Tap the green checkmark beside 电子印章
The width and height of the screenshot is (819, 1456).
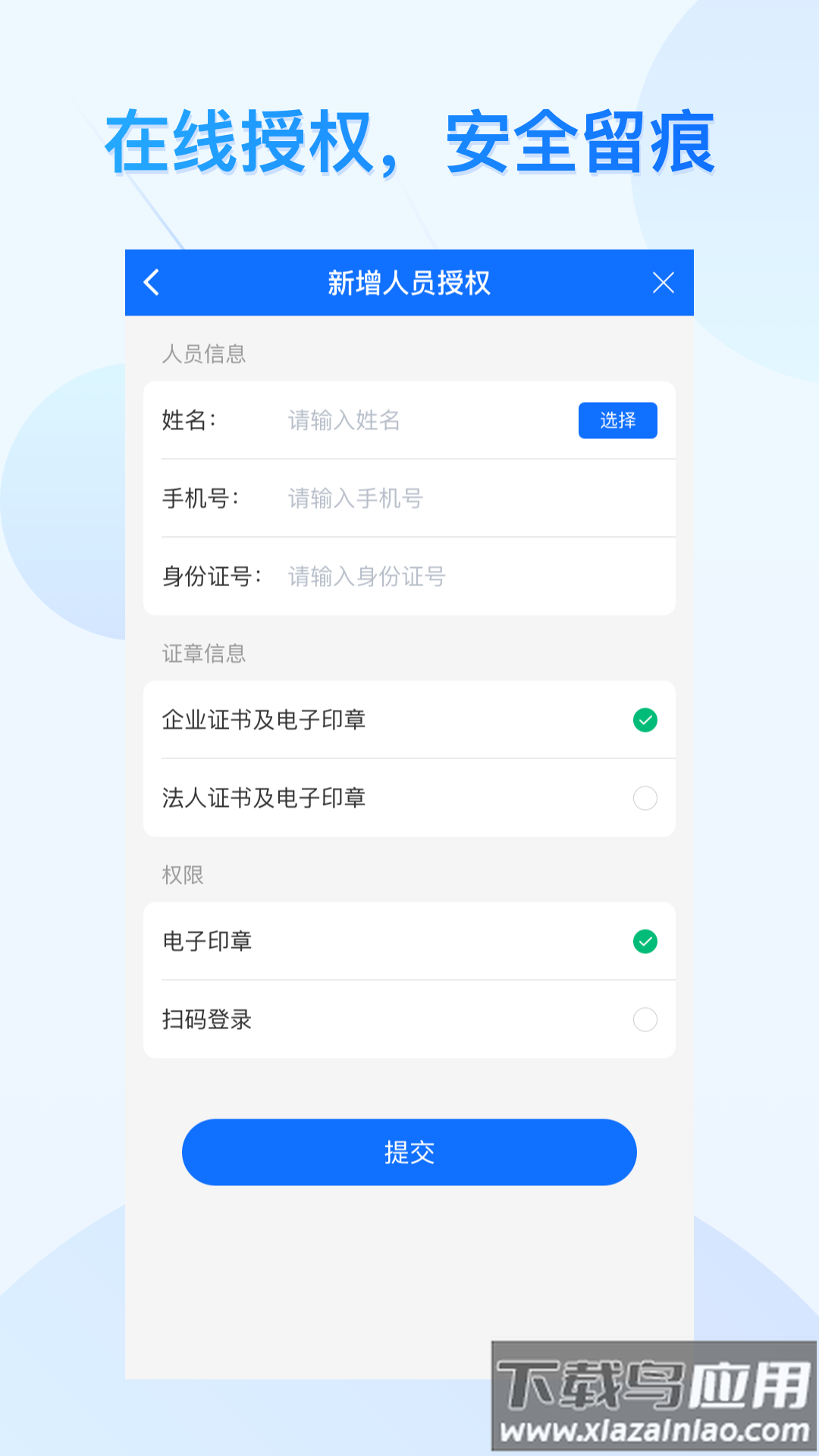coord(645,942)
